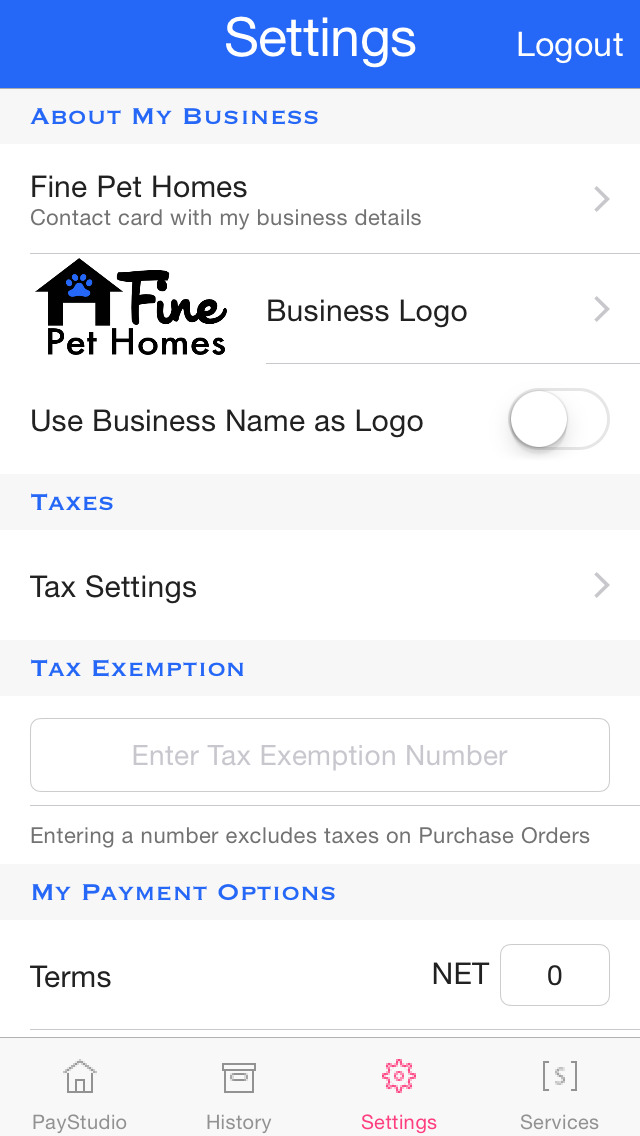Viewport: 640px width, 1136px height.
Task: Tap the Tax Exemption Number field
Action: 320,755
